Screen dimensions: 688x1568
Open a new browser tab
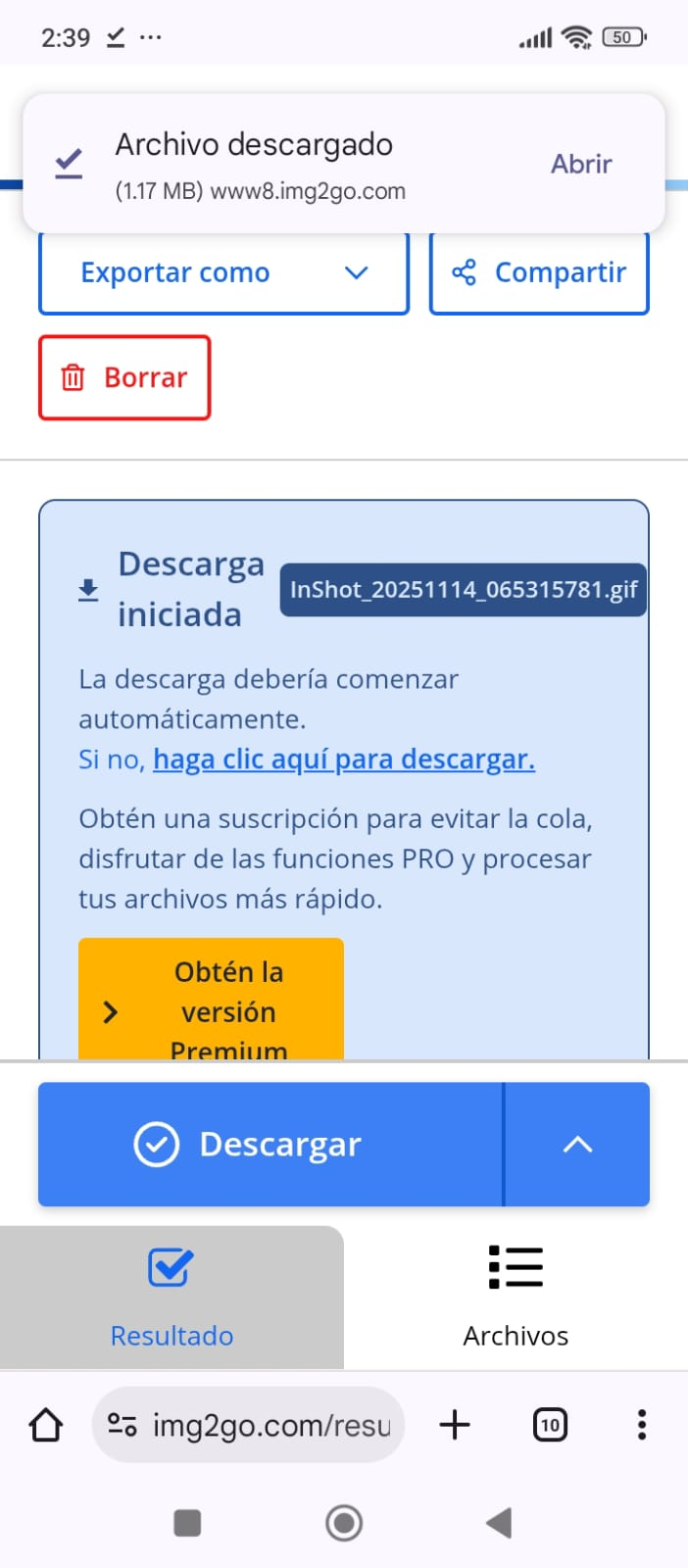click(455, 1425)
